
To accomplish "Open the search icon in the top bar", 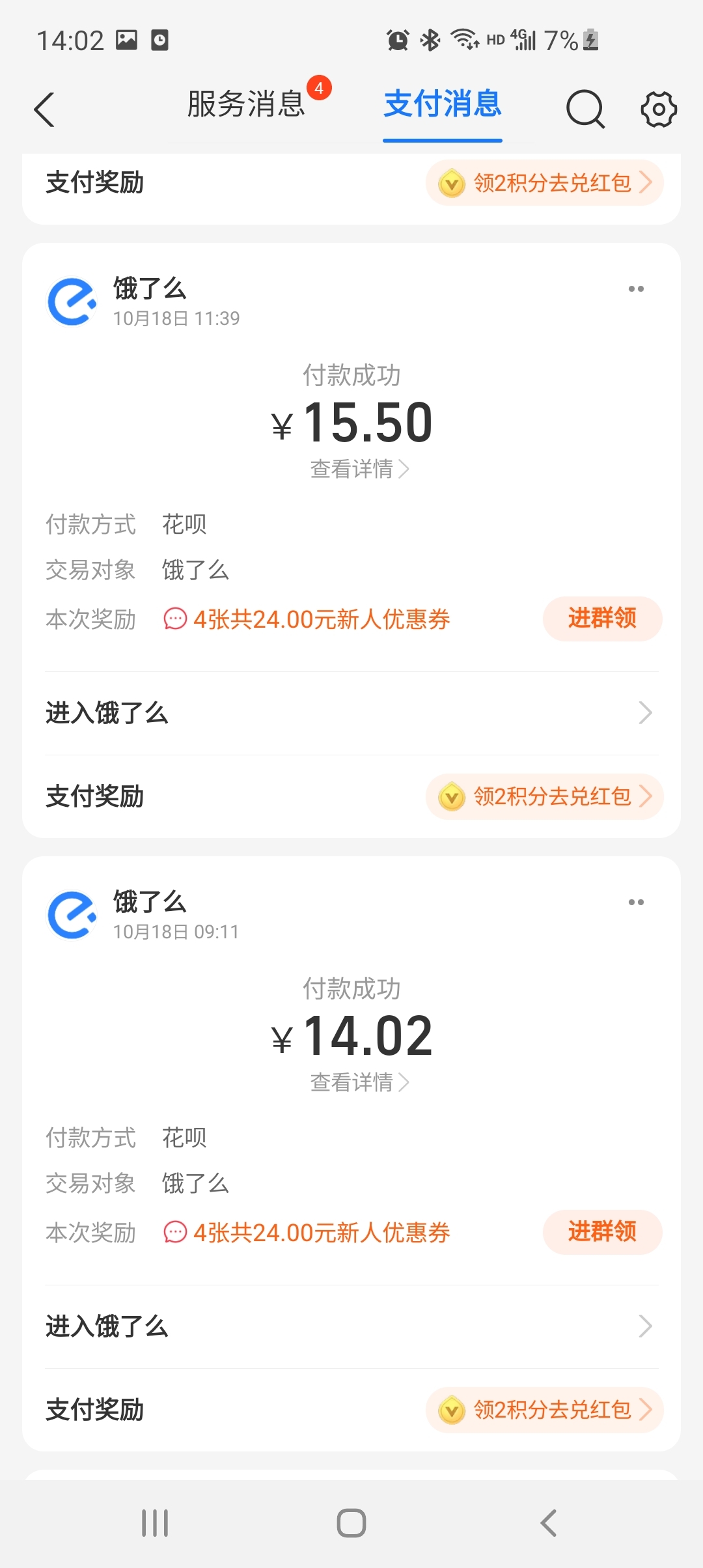I will [x=585, y=109].
